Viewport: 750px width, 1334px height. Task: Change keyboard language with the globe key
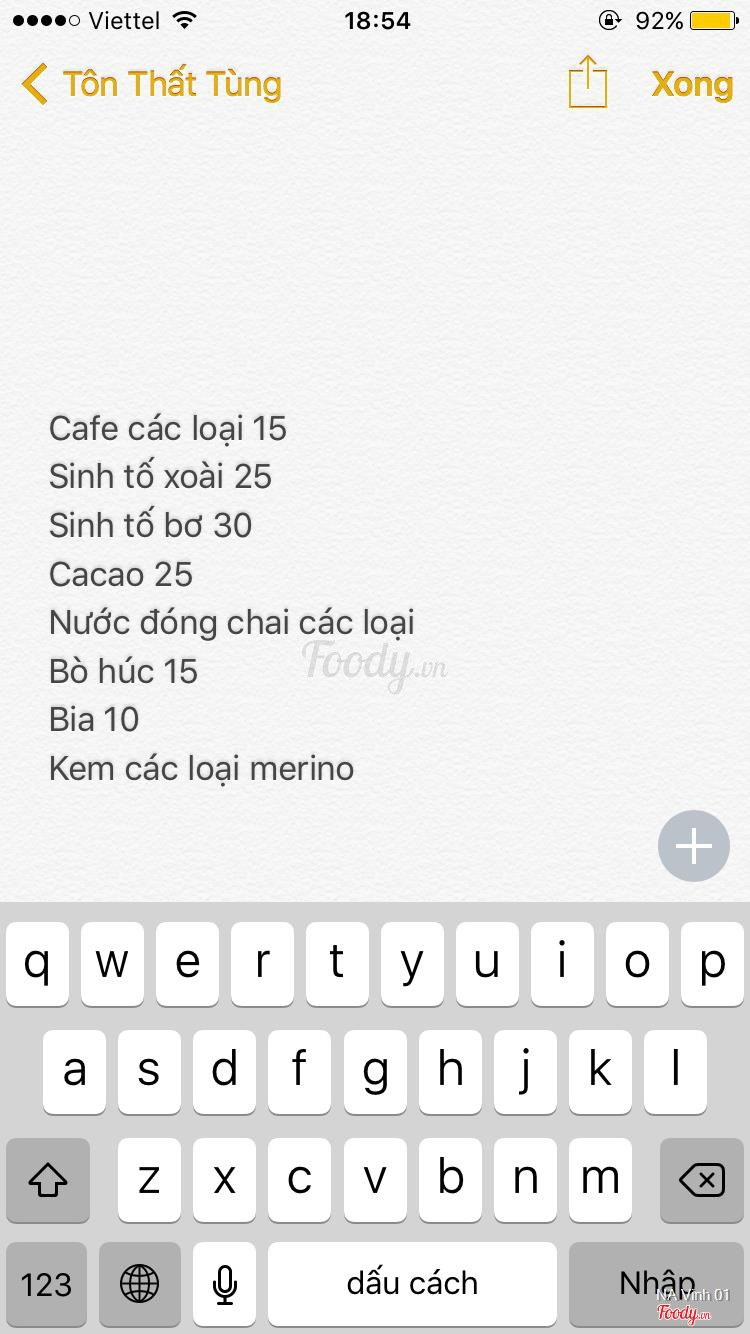pos(139,1284)
